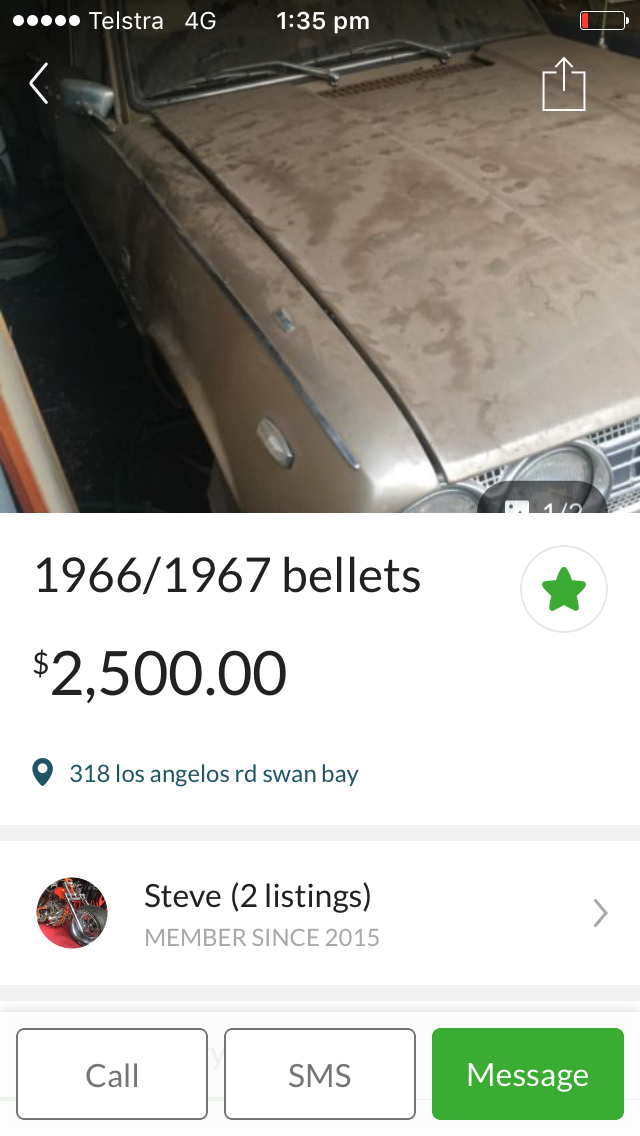Toggle the green favorite star
This screenshot has width=640, height=1136.
point(564,590)
